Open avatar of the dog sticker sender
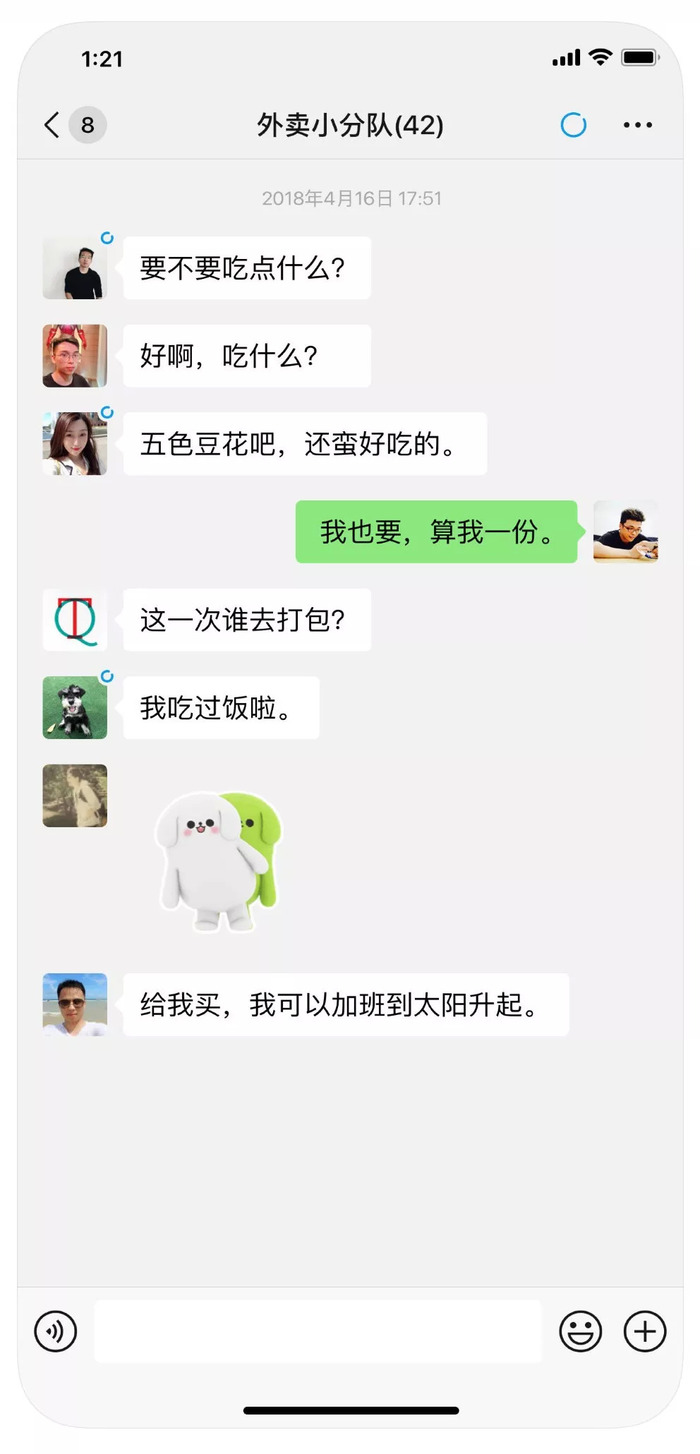The width and height of the screenshot is (700, 1454). pyautogui.click(x=74, y=796)
